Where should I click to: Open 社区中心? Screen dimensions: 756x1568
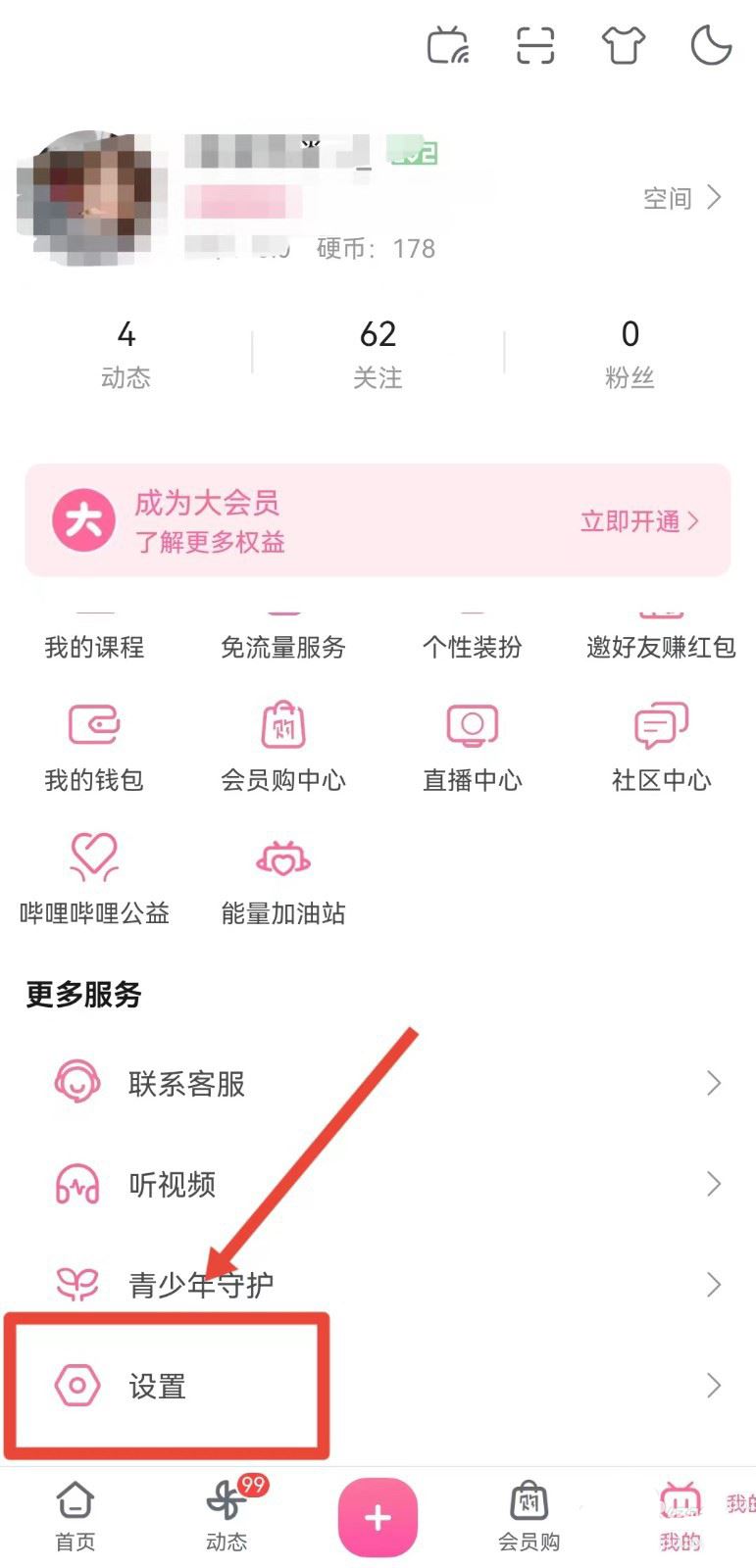click(661, 747)
